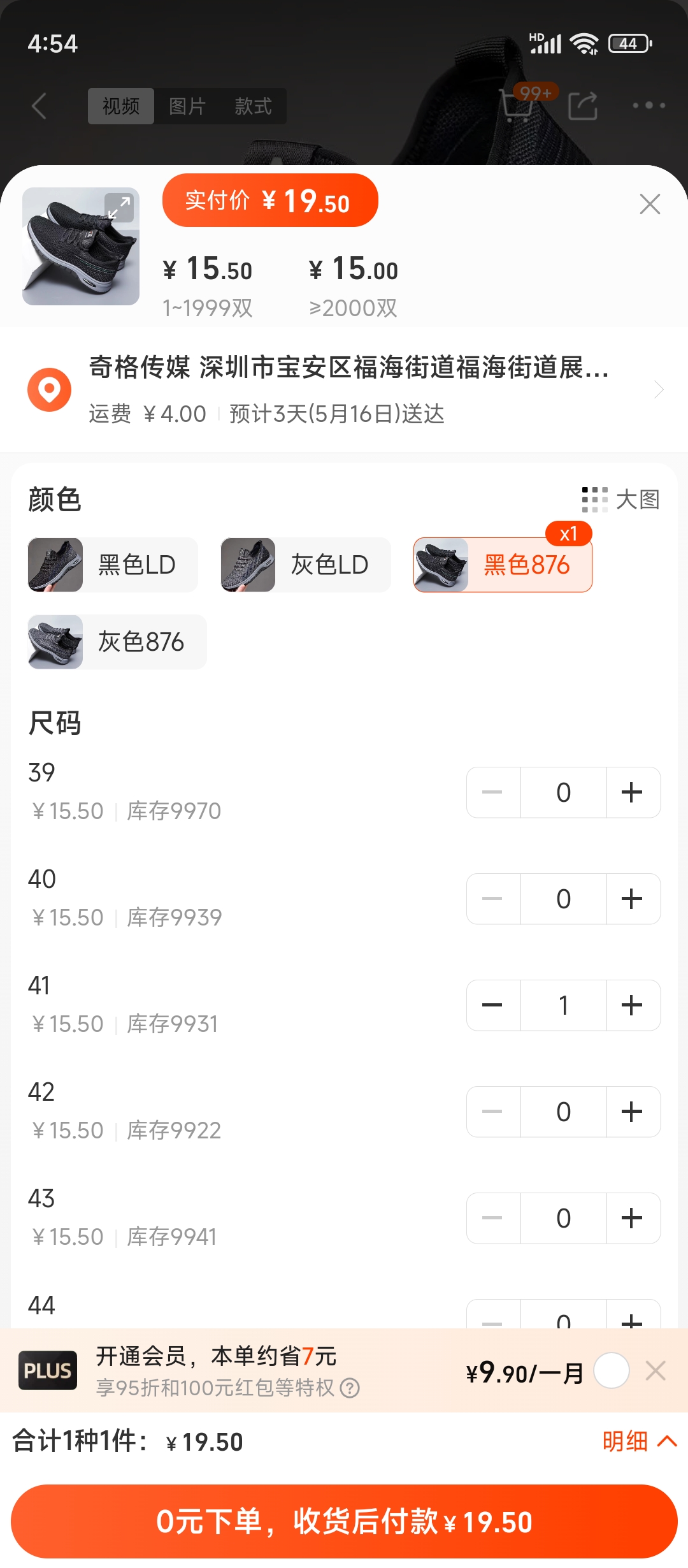Tap the size 40 quantity field
The height and width of the screenshot is (1568, 688).
[x=563, y=899]
